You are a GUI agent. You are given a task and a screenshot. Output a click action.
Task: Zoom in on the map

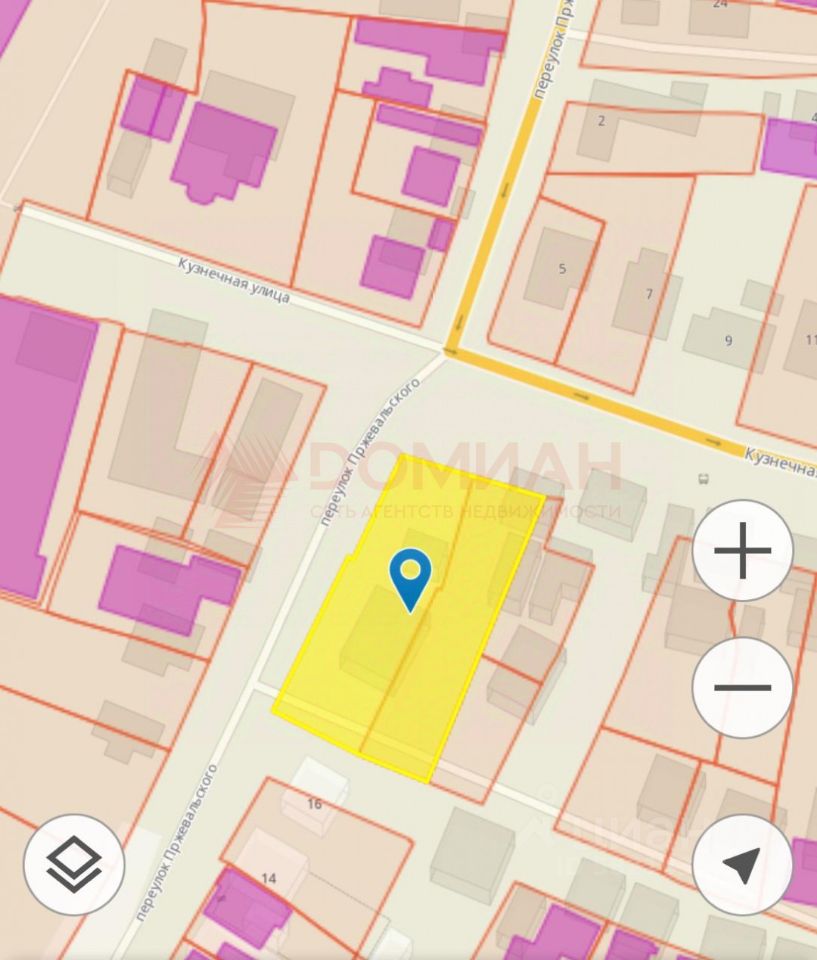(742, 551)
